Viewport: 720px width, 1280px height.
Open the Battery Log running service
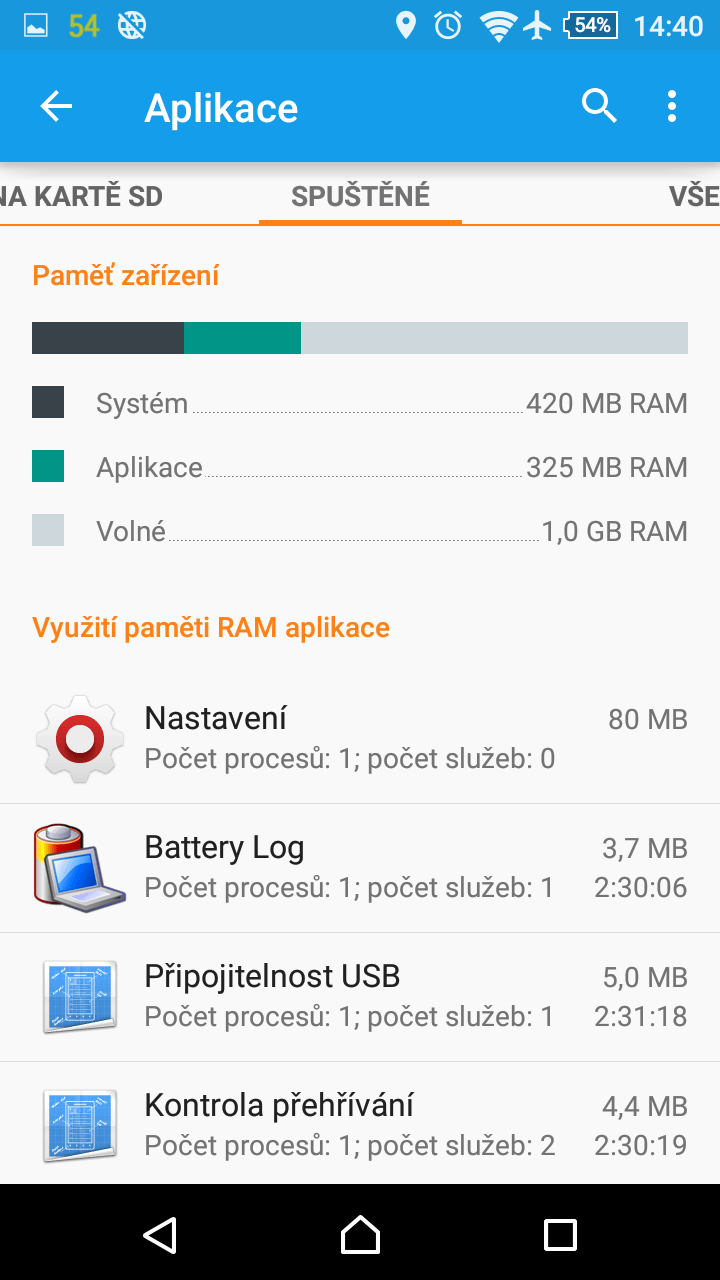360,868
